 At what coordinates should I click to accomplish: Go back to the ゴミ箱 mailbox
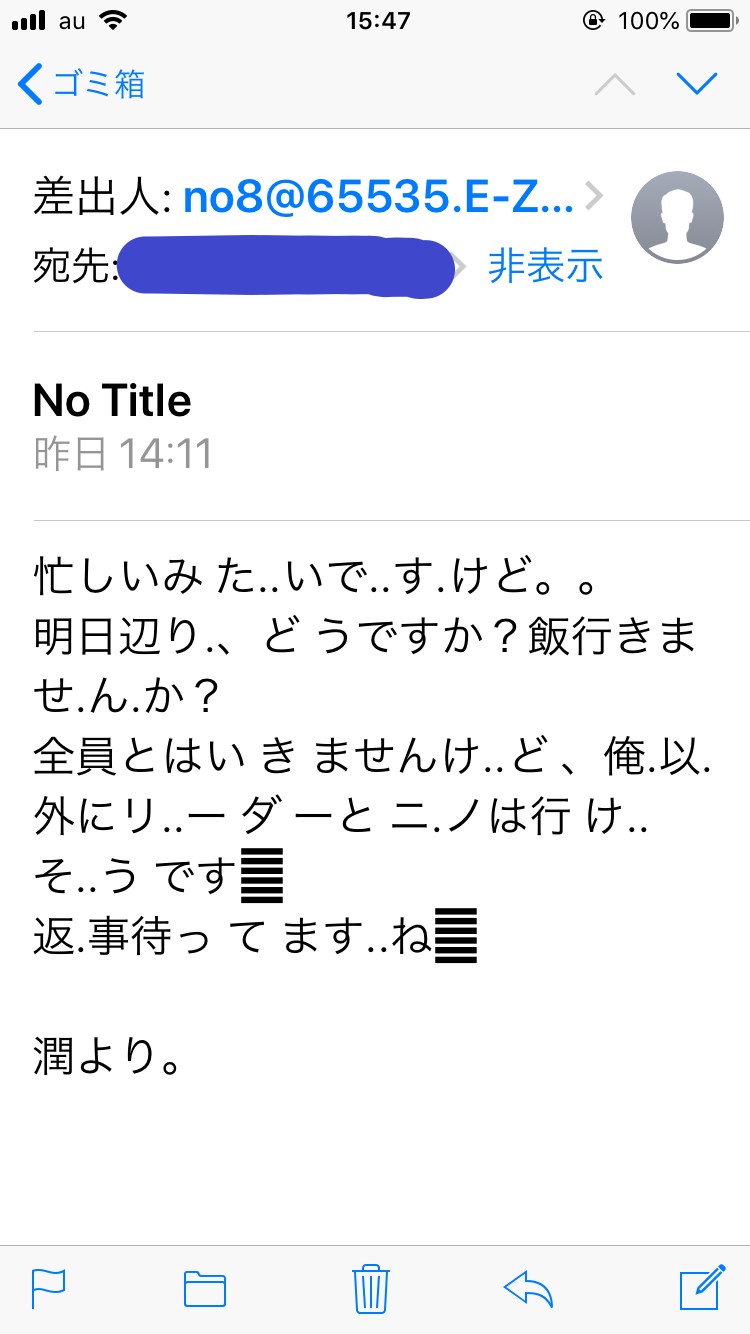pyautogui.click(x=82, y=84)
